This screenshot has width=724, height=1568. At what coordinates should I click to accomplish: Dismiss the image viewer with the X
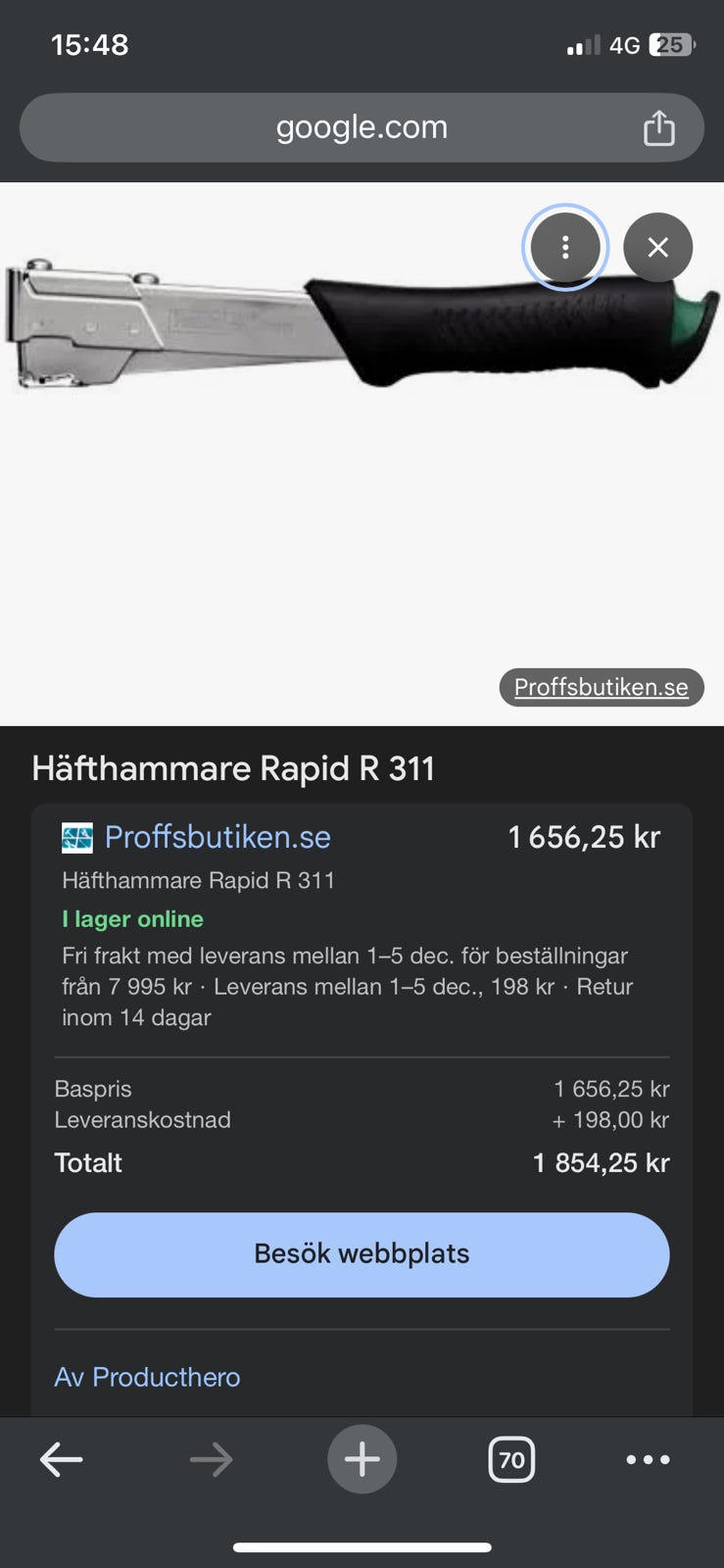pyautogui.click(x=657, y=247)
